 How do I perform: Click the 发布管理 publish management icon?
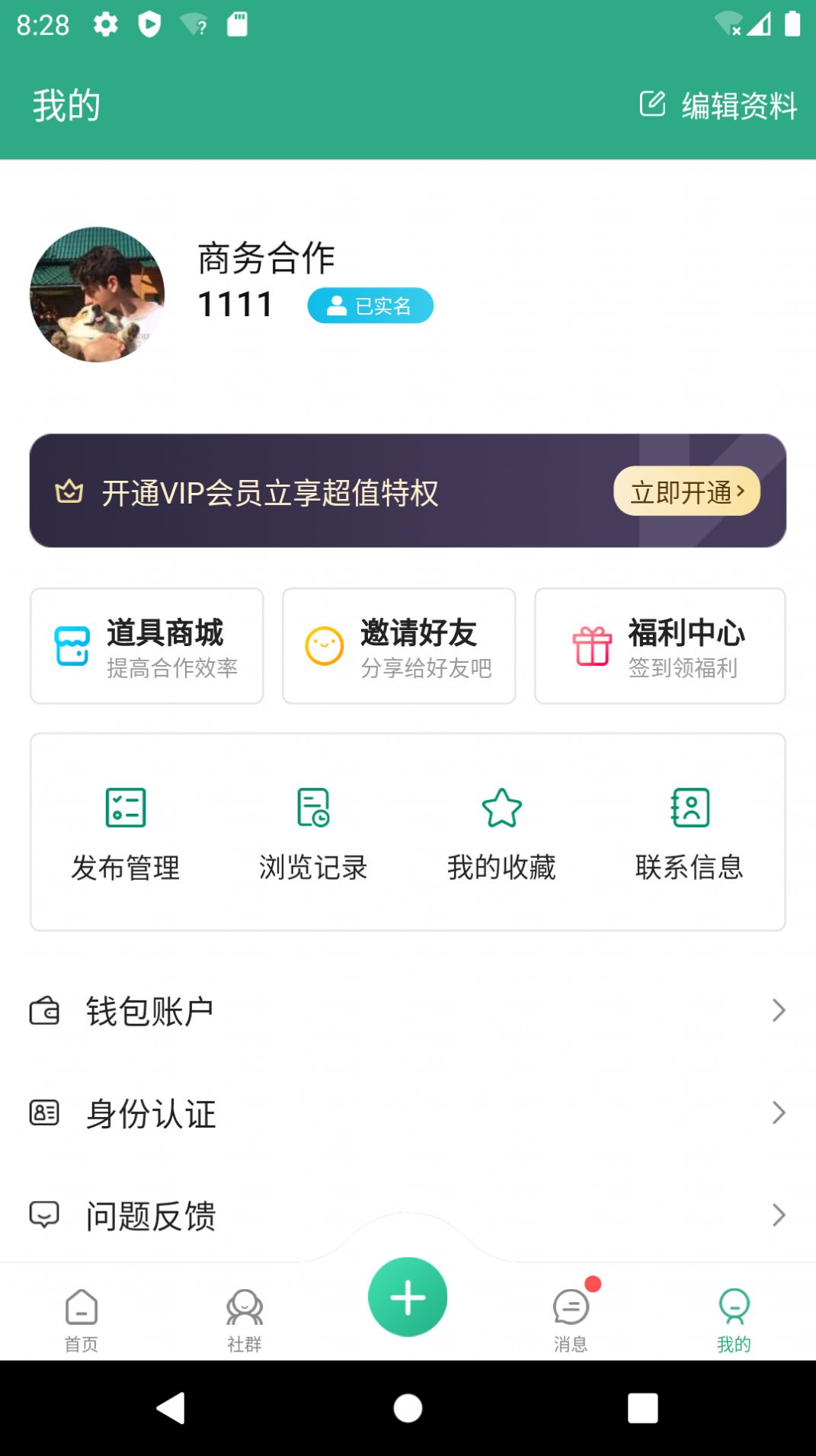(126, 809)
